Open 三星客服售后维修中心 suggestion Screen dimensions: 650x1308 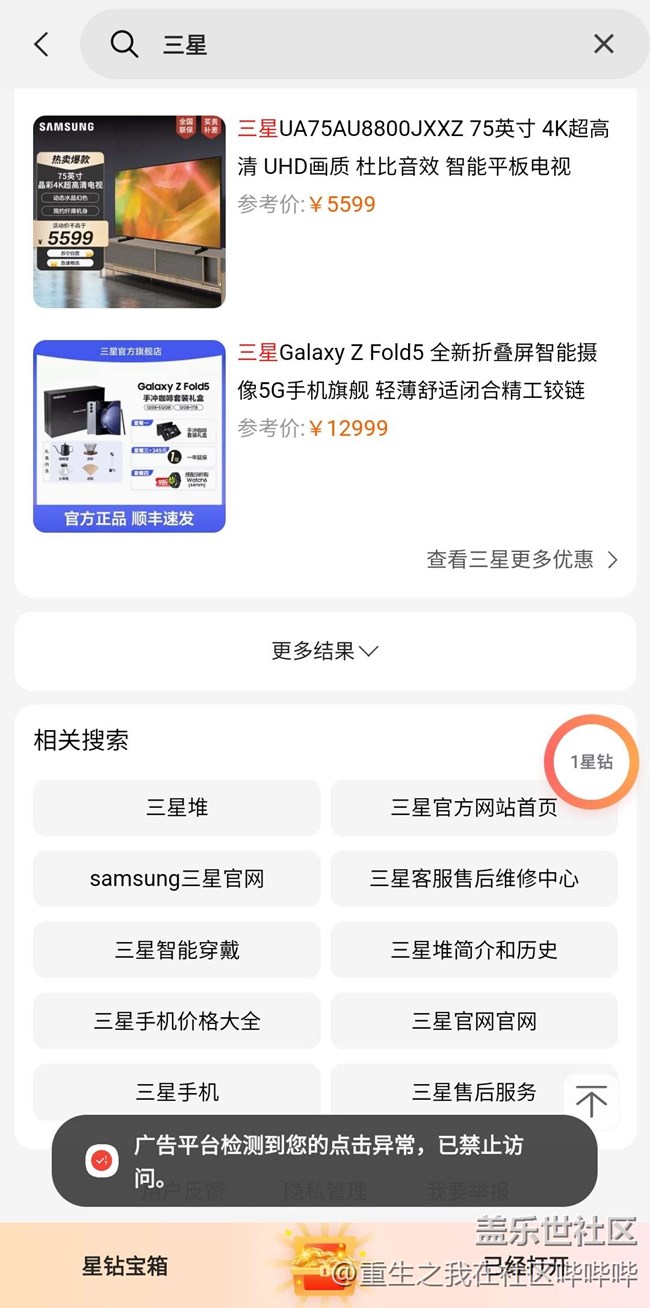(473, 879)
